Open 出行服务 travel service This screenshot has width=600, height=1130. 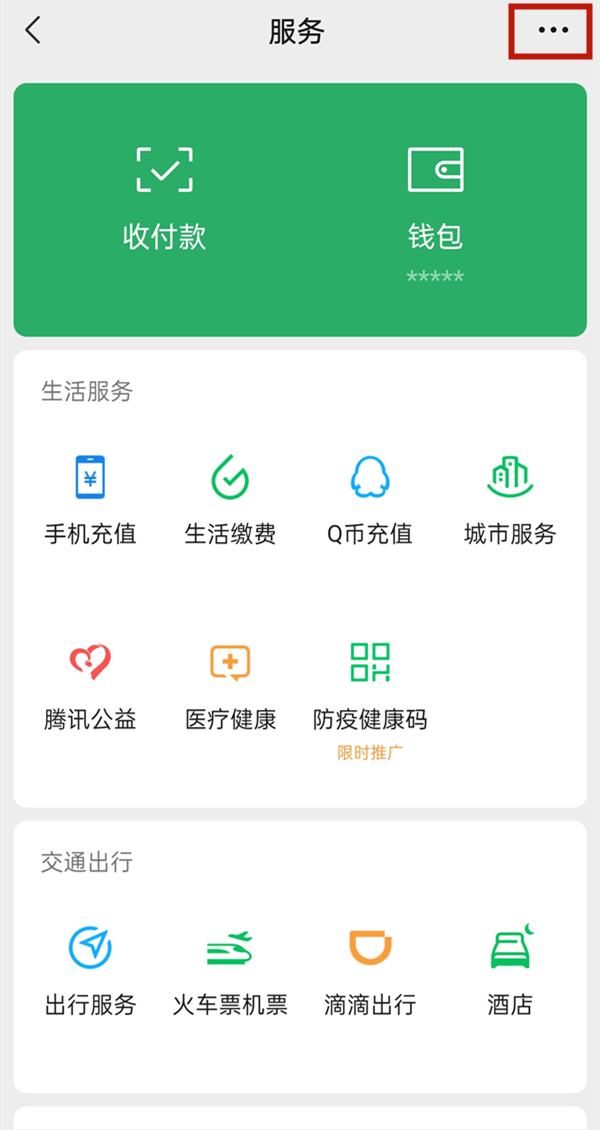(x=90, y=970)
